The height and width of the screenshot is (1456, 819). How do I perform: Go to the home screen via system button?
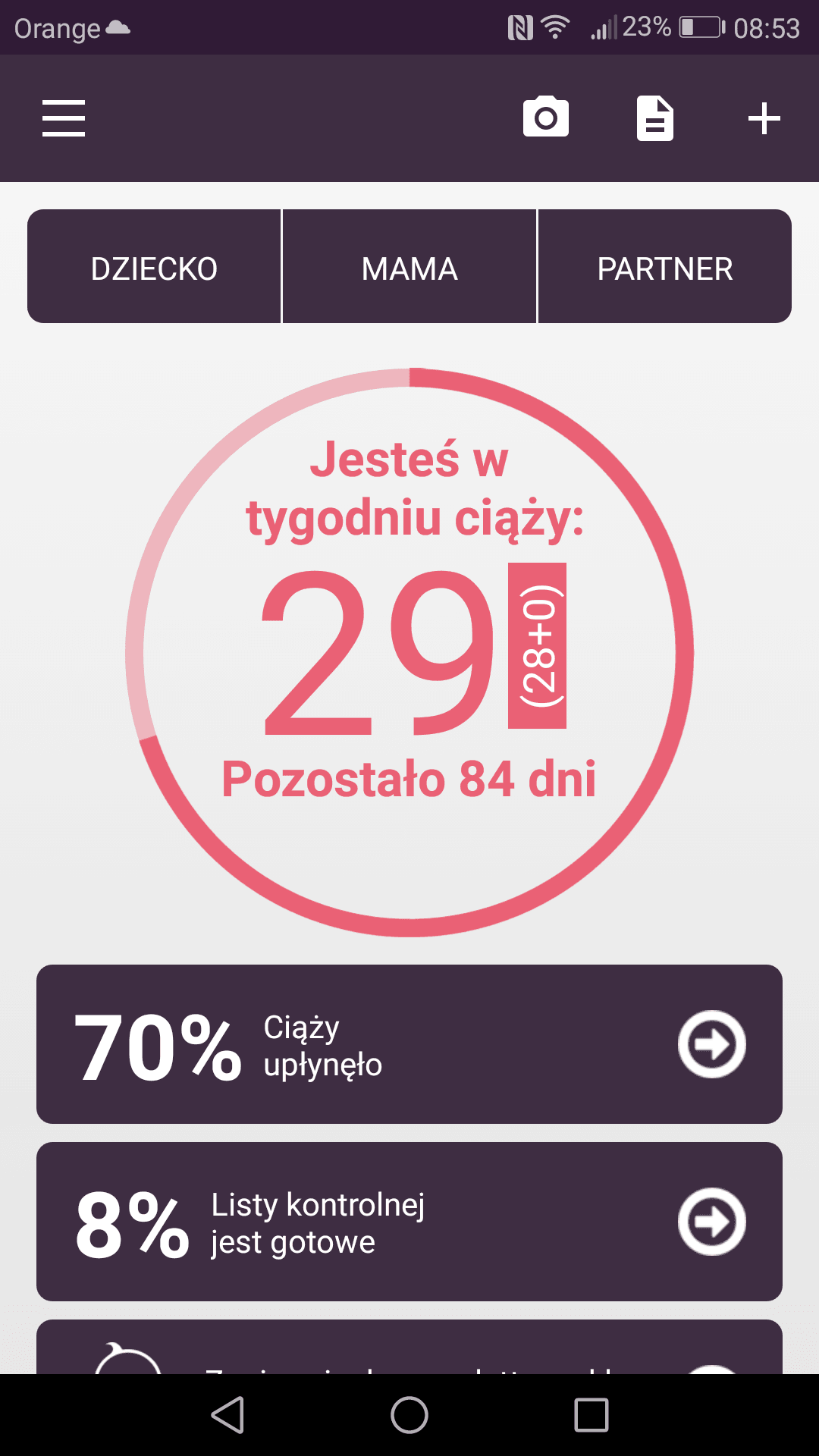(409, 1415)
